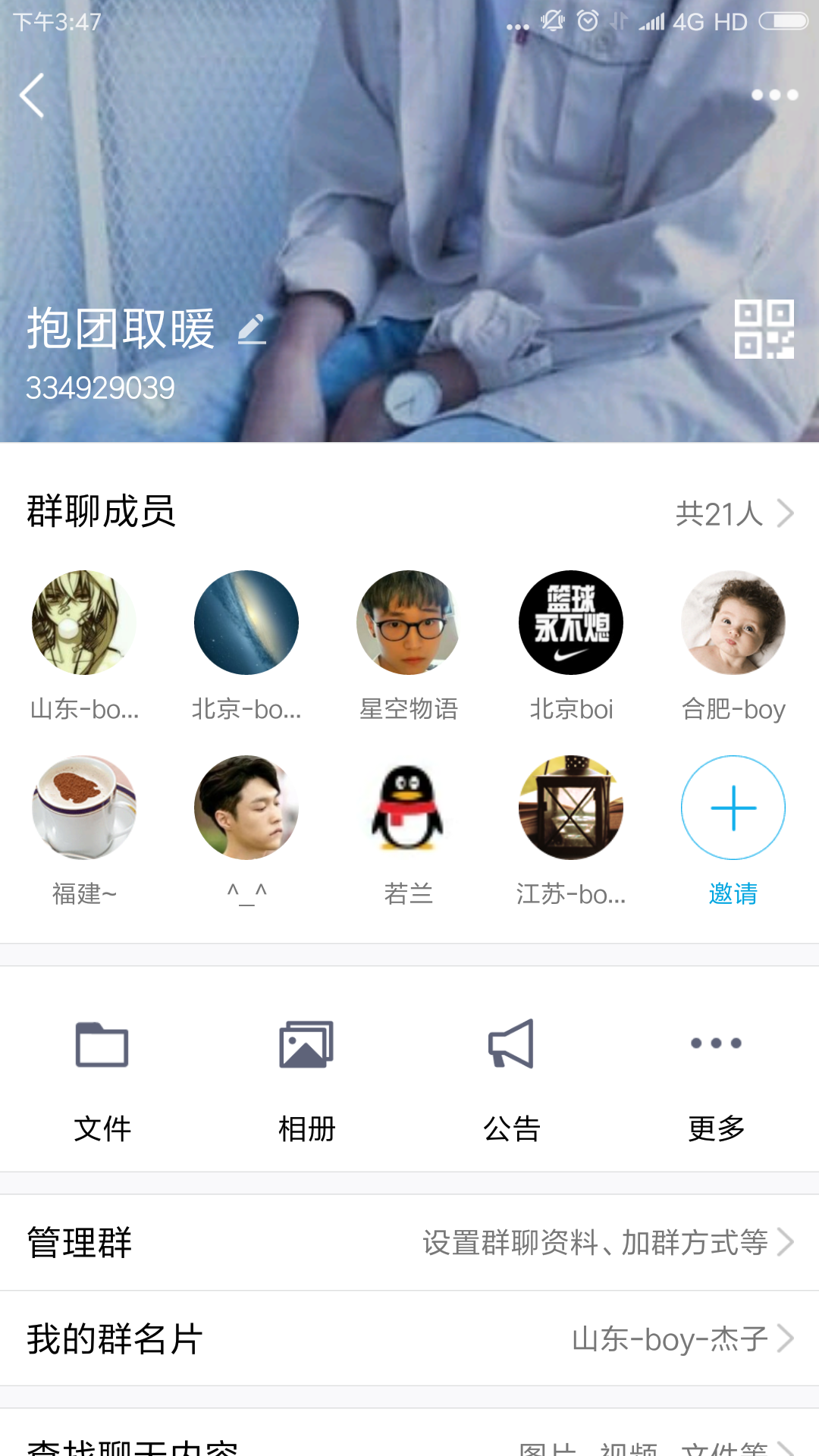
Task: Edit the group name 抱团取暖
Action: point(252,329)
